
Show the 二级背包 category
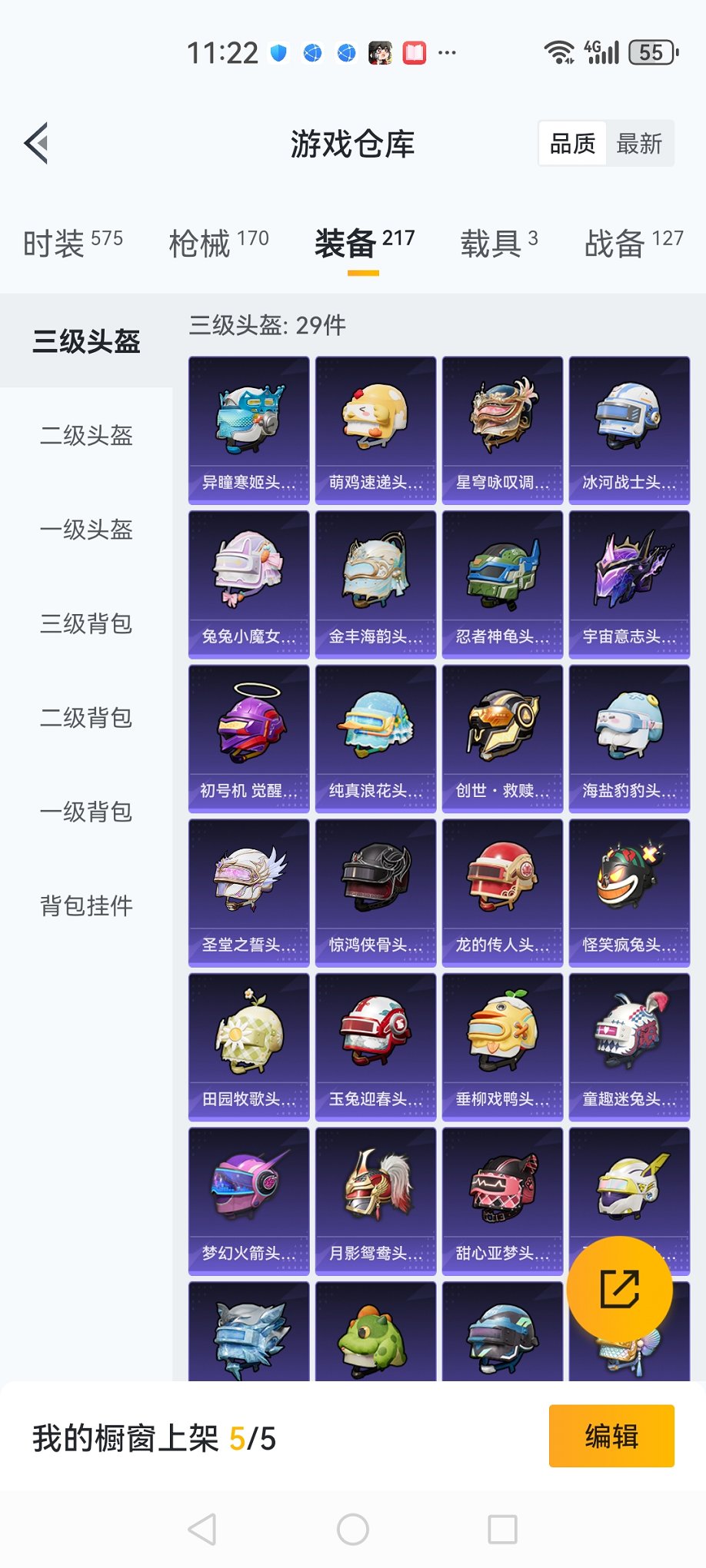click(86, 718)
